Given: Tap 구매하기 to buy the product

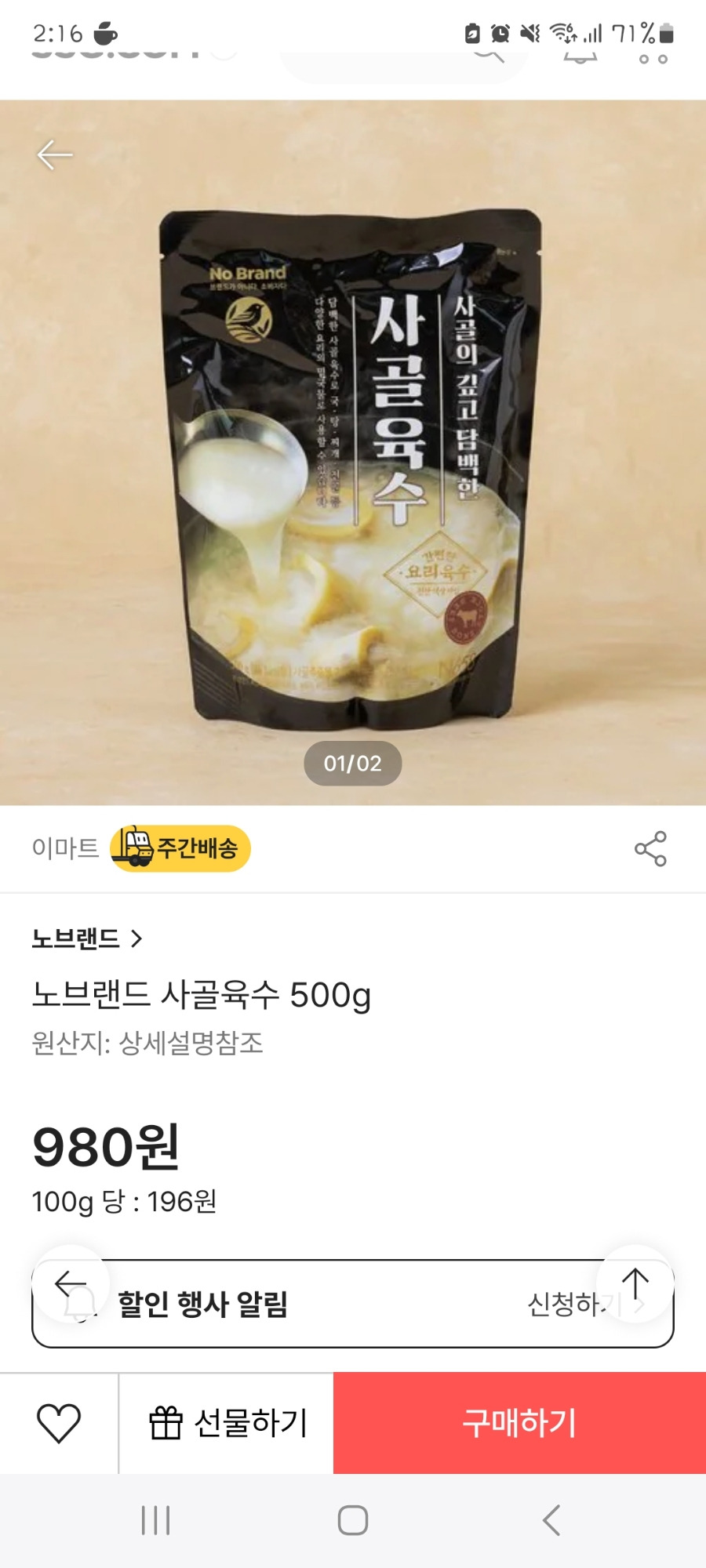Looking at the screenshot, I should point(519,1423).
